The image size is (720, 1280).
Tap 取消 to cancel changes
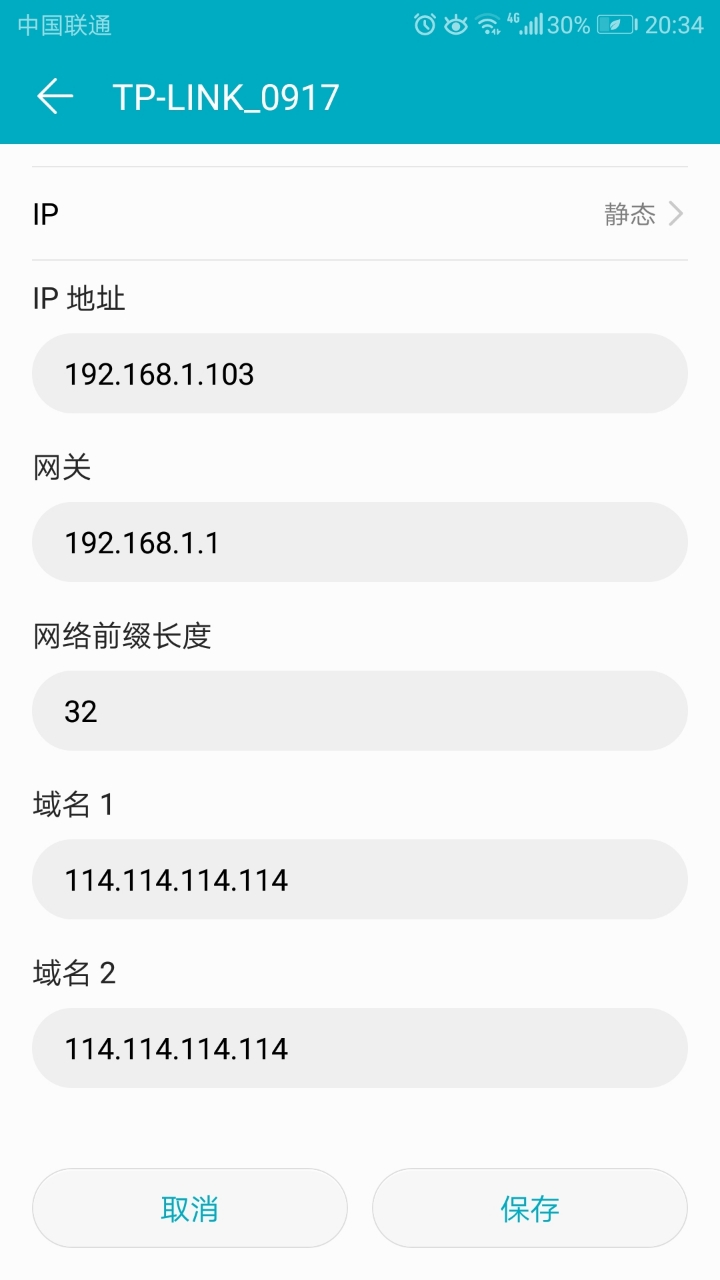click(x=190, y=1208)
